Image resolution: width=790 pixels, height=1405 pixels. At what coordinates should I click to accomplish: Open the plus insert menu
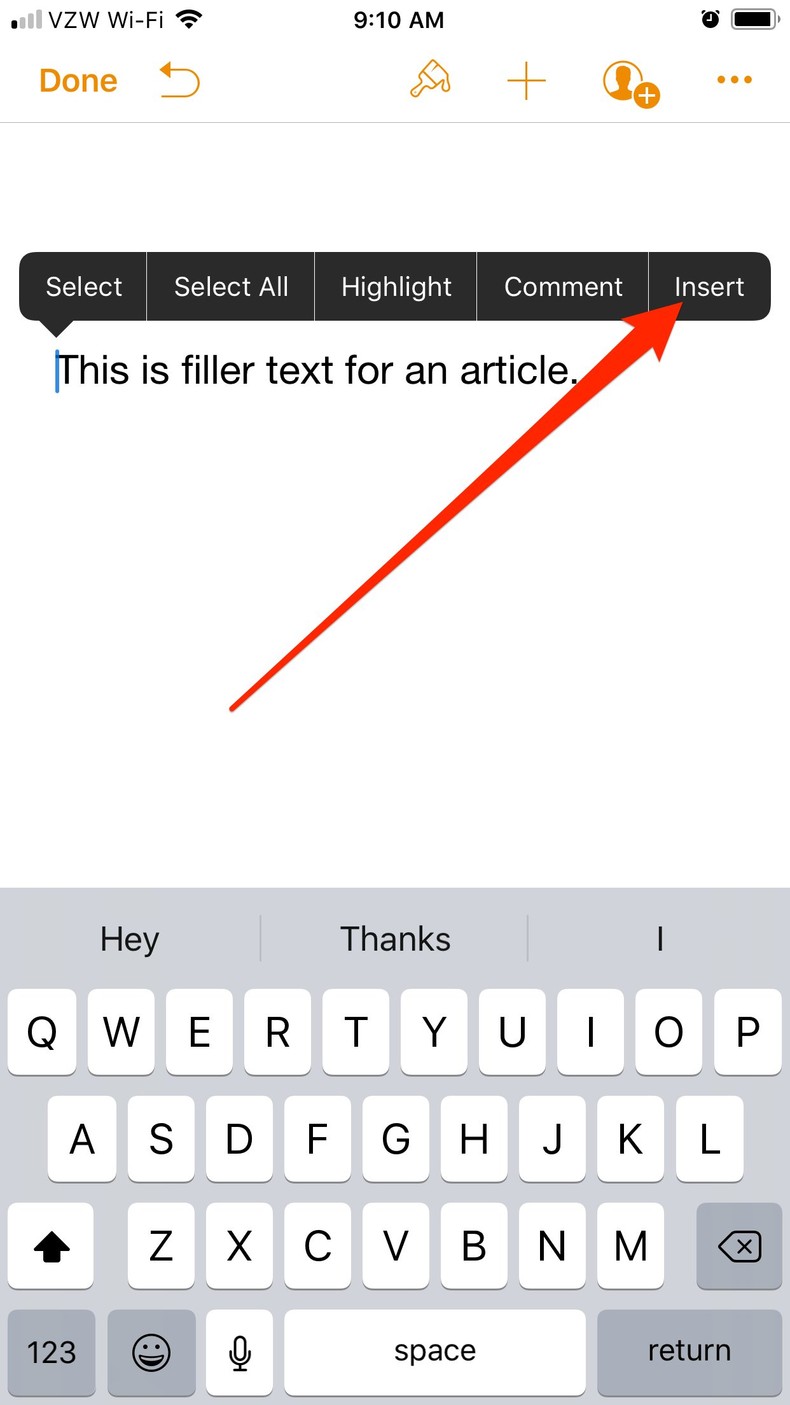(x=526, y=81)
